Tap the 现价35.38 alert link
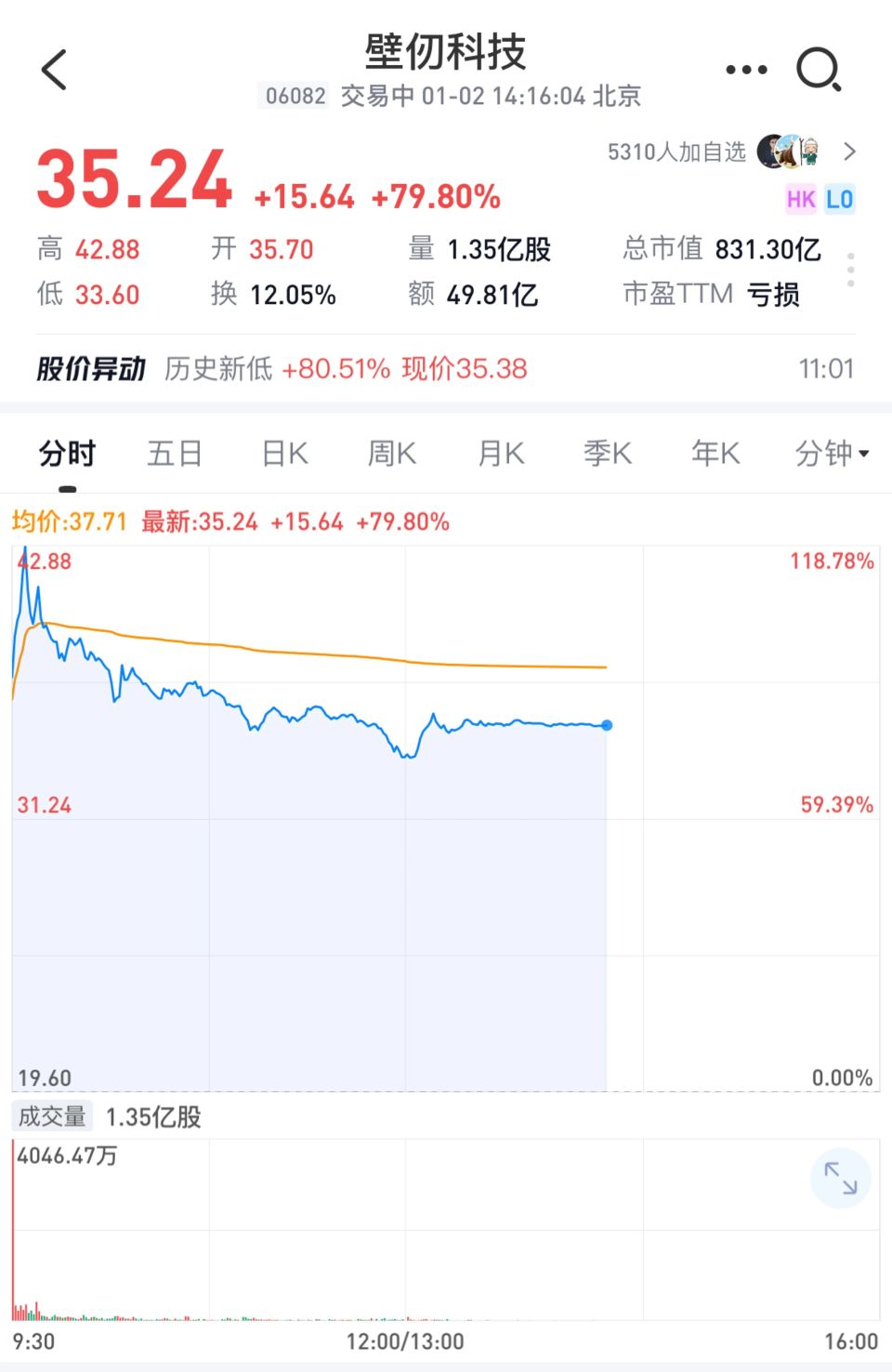Viewport: 892px width, 1372px height. [x=464, y=369]
